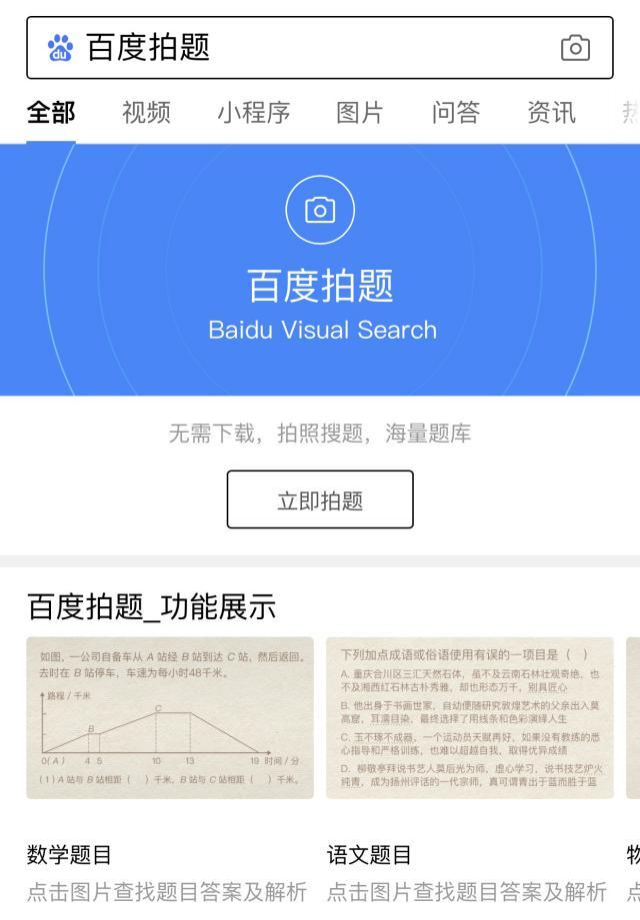
Task: Switch to the 图片 tab
Action: click(359, 113)
